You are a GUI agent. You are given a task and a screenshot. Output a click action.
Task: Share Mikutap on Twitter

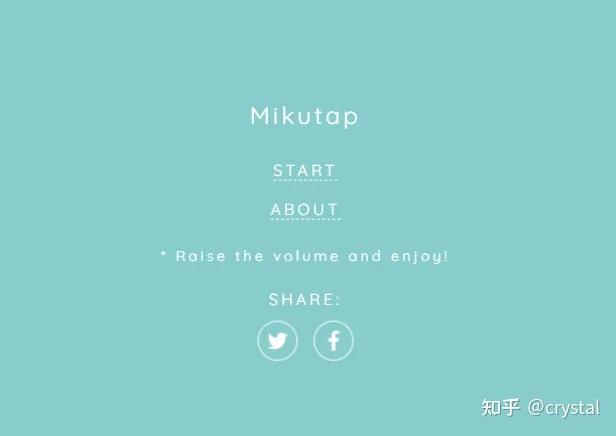click(278, 341)
